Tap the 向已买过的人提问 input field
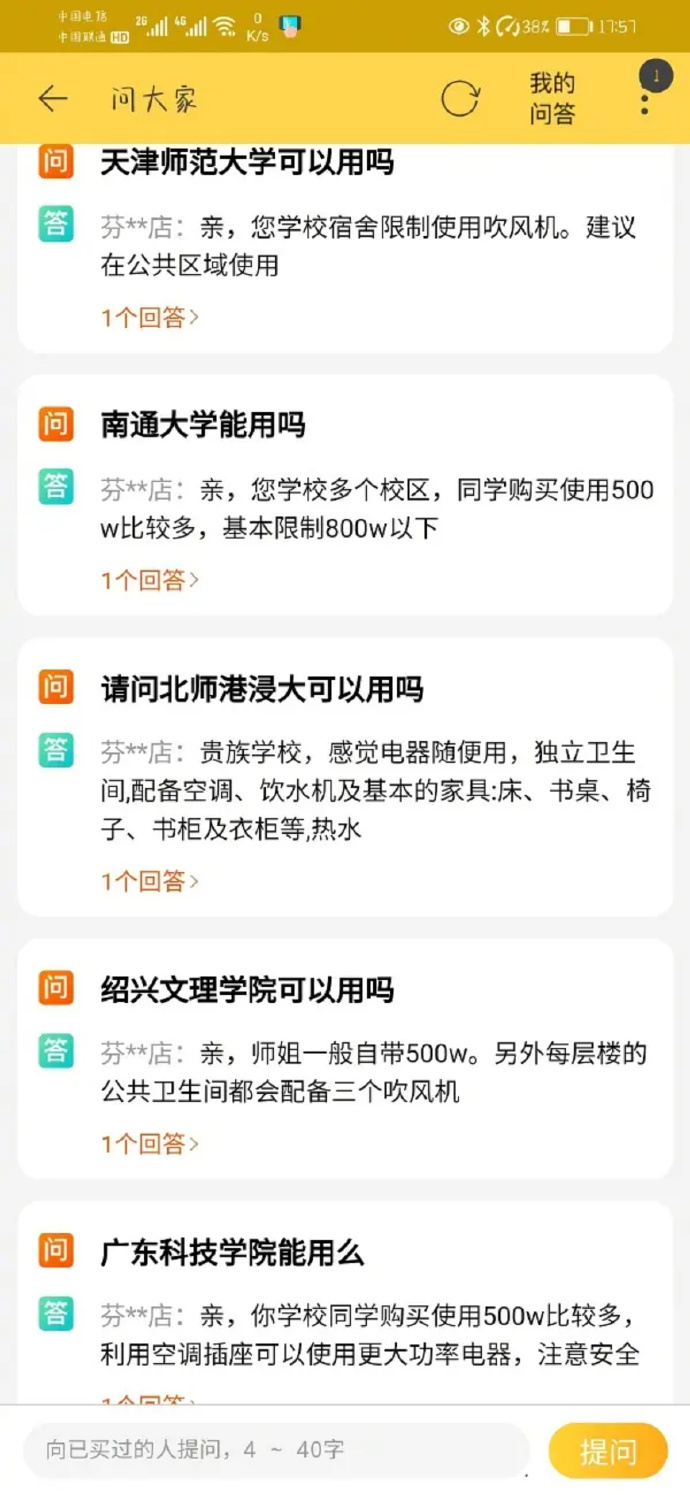The image size is (690, 1495). (276, 1449)
